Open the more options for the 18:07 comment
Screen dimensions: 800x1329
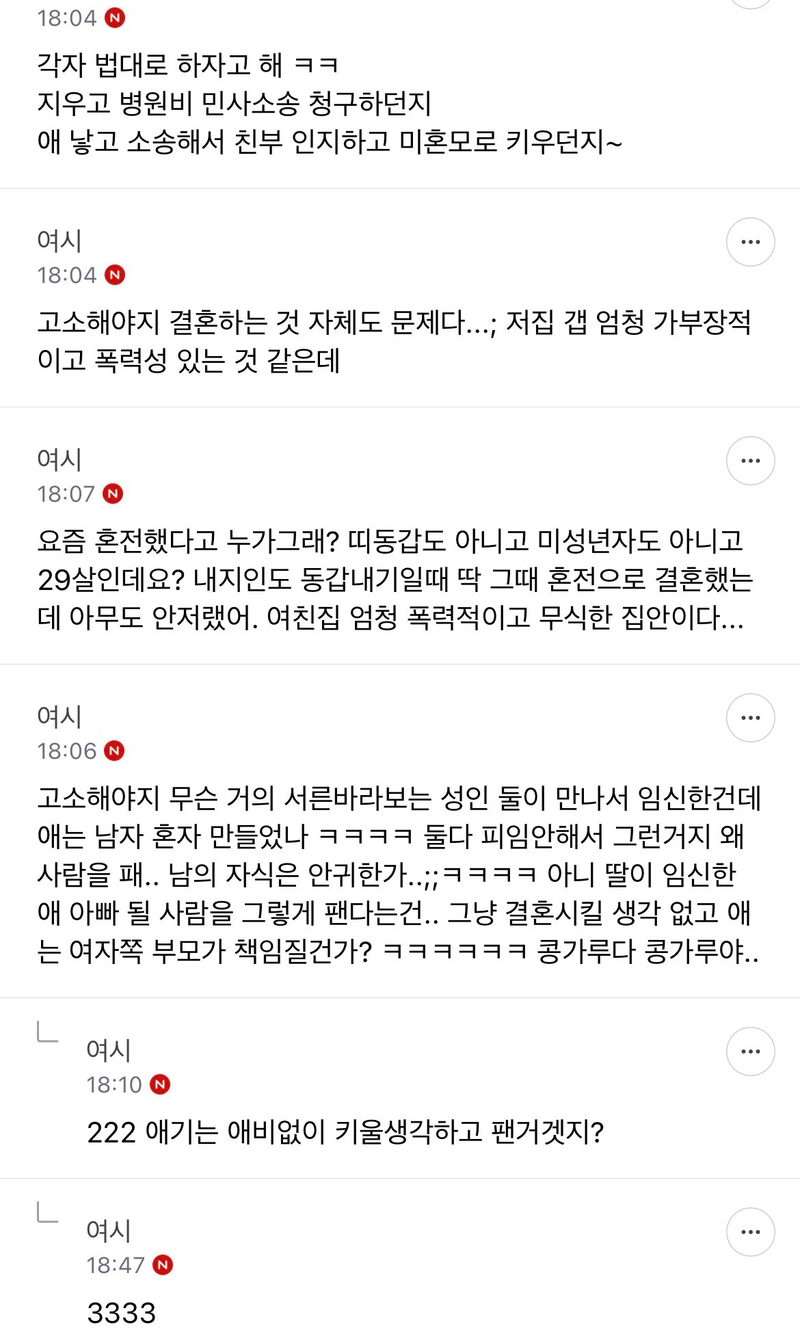pyautogui.click(x=750, y=460)
